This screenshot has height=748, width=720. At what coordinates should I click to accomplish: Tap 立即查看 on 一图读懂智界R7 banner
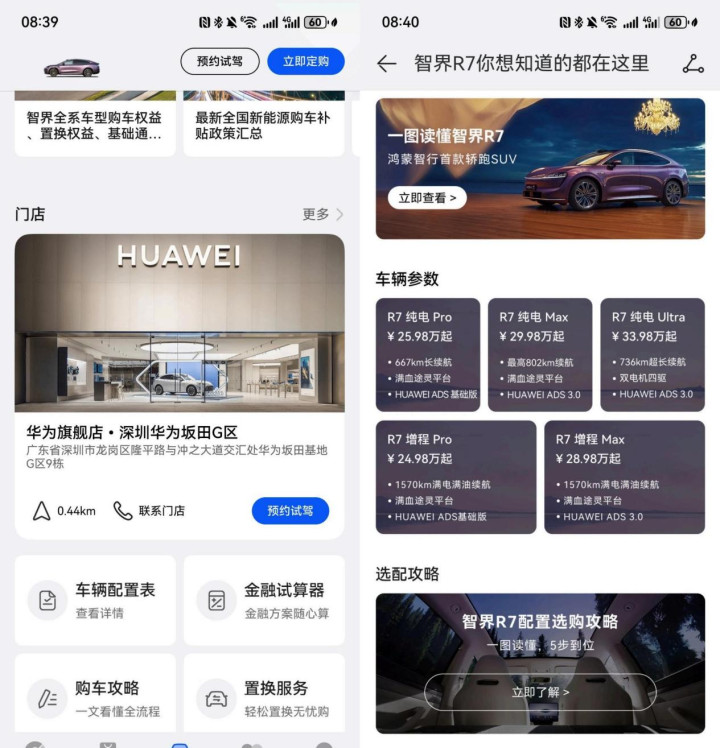click(427, 197)
